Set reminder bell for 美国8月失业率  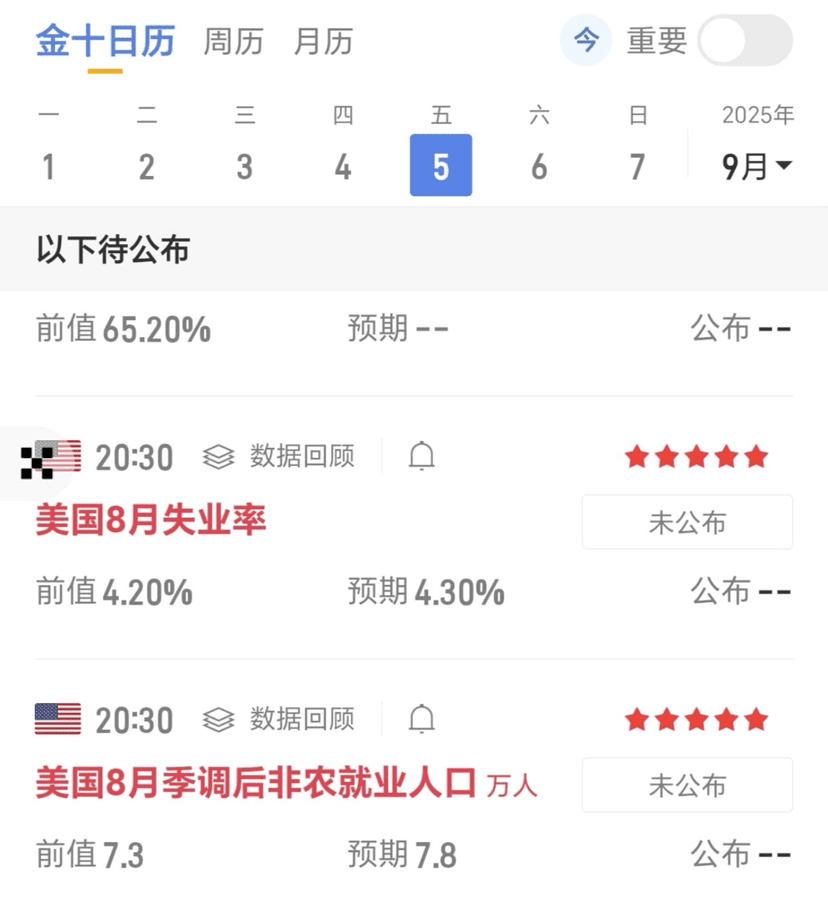pos(422,457)
